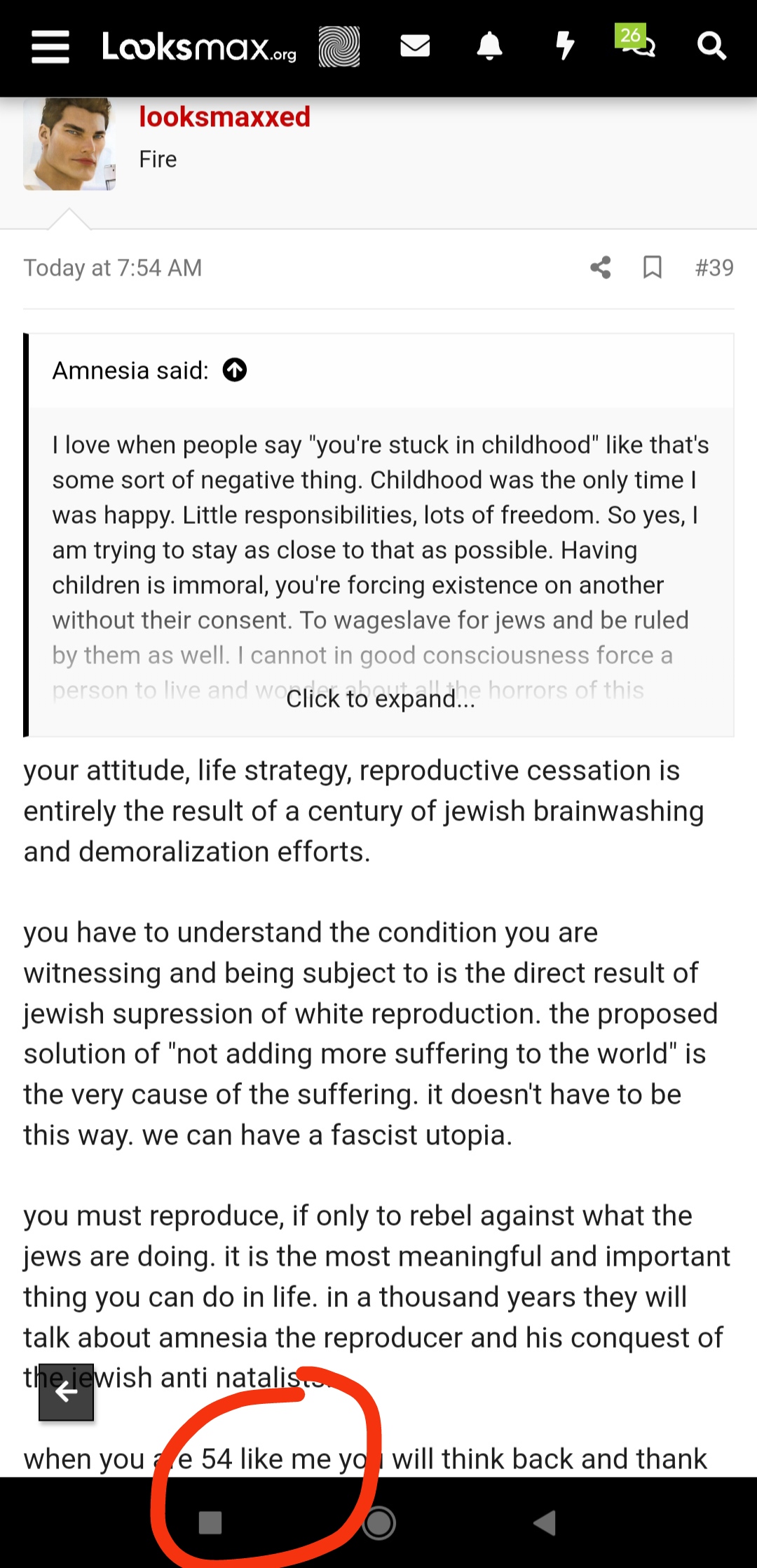Open the account avatar menu
The height and width of the screenshot is (1568, 757).
click(339, 47)
